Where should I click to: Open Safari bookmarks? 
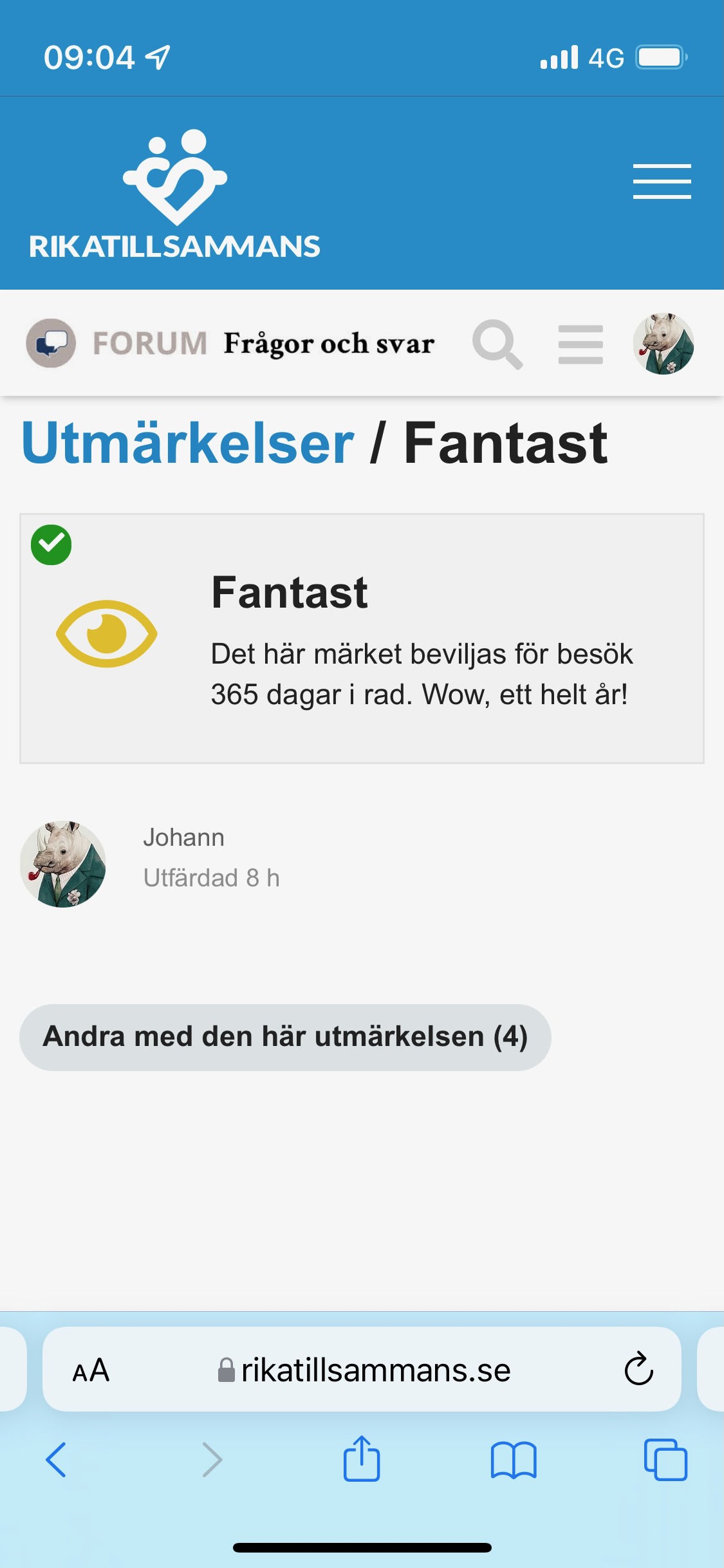tap(513, 1459)
